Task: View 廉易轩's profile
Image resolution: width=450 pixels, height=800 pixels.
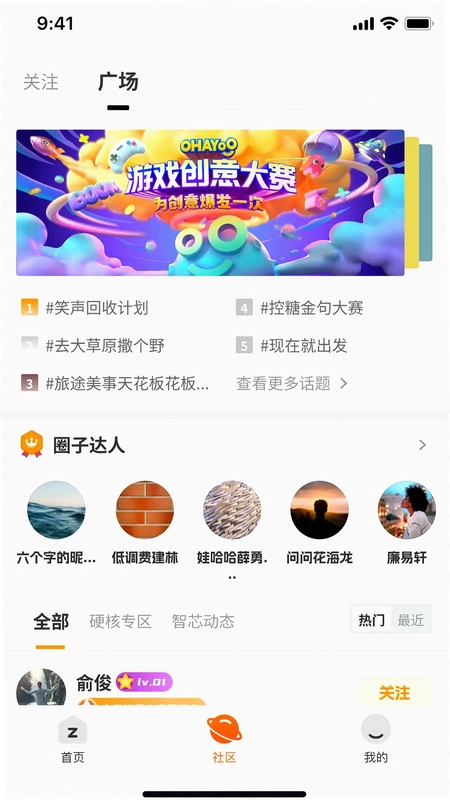Action: point(407,510)
